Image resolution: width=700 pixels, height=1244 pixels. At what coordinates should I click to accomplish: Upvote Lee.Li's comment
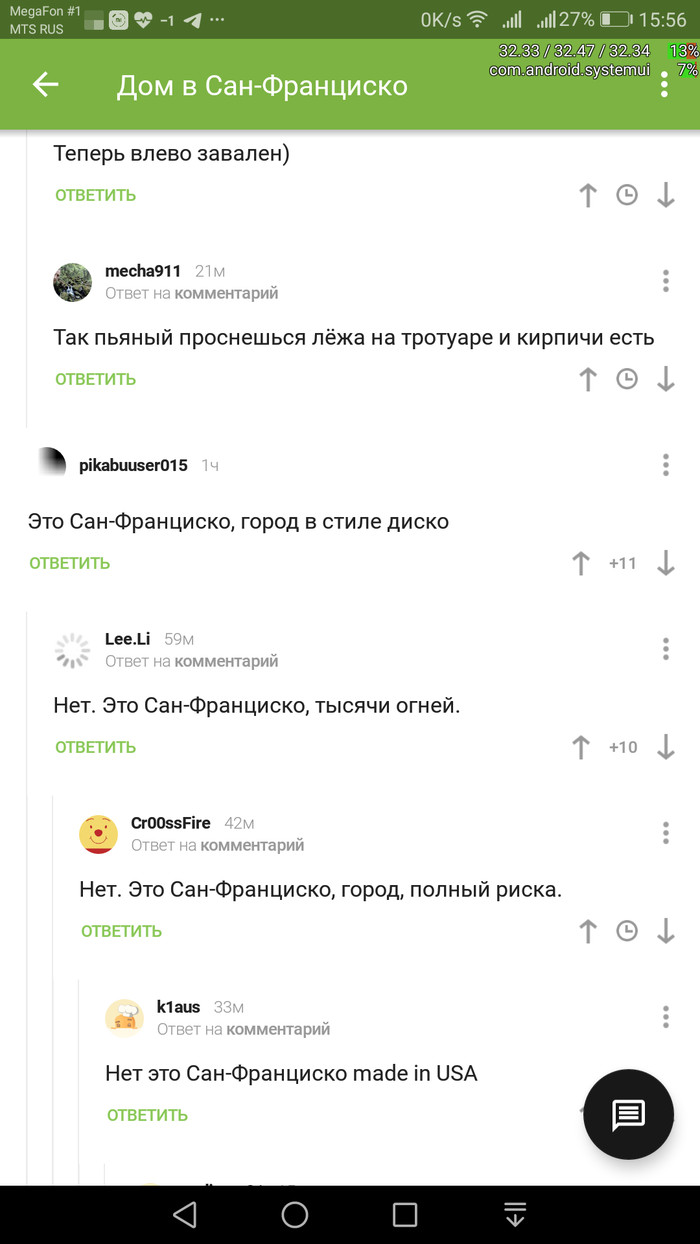pyautogui.click(x=581, y=747)
